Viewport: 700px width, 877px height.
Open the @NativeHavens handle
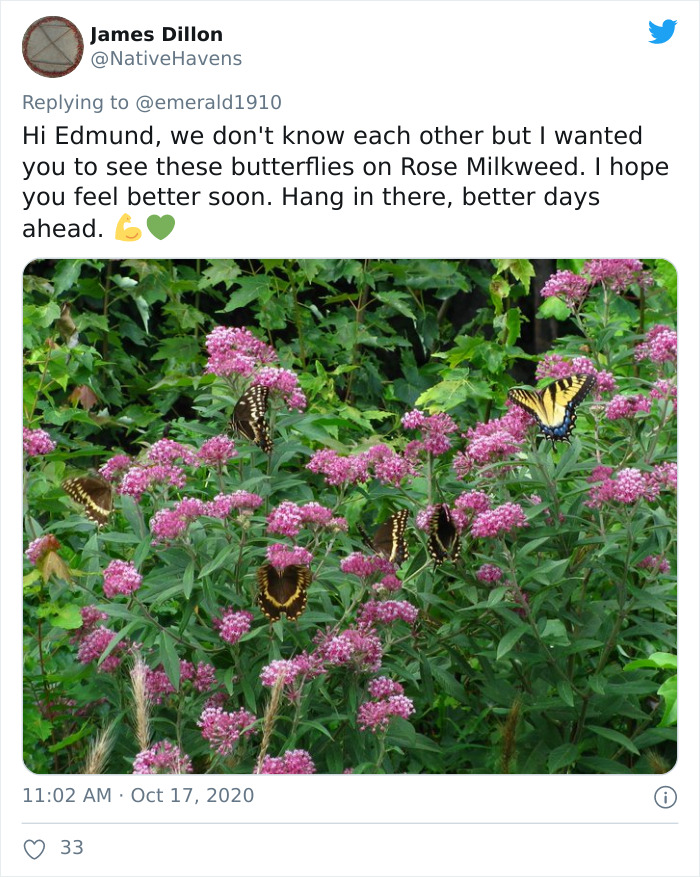[166, 59]
